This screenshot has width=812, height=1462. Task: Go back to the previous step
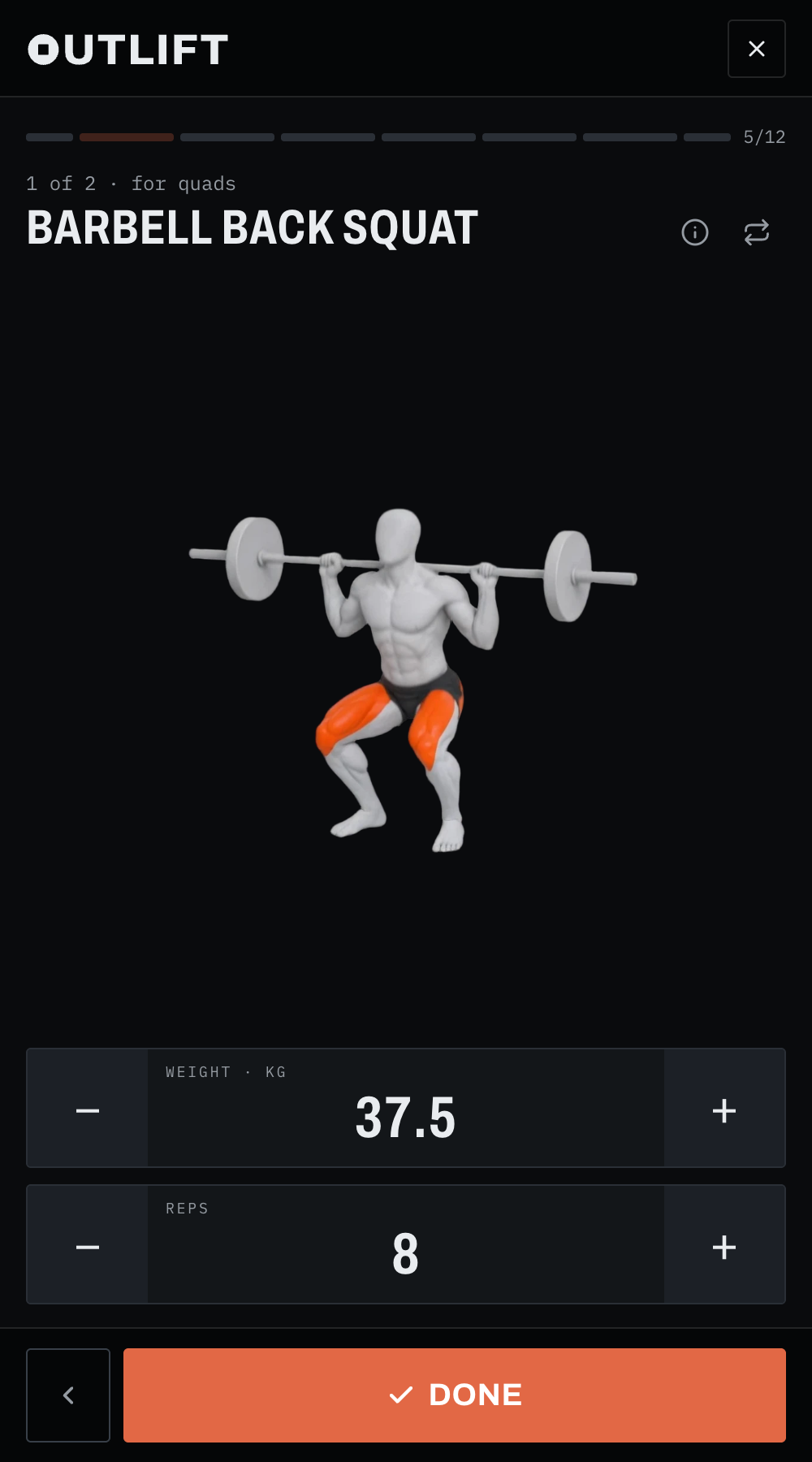(x=68, y=1395)
